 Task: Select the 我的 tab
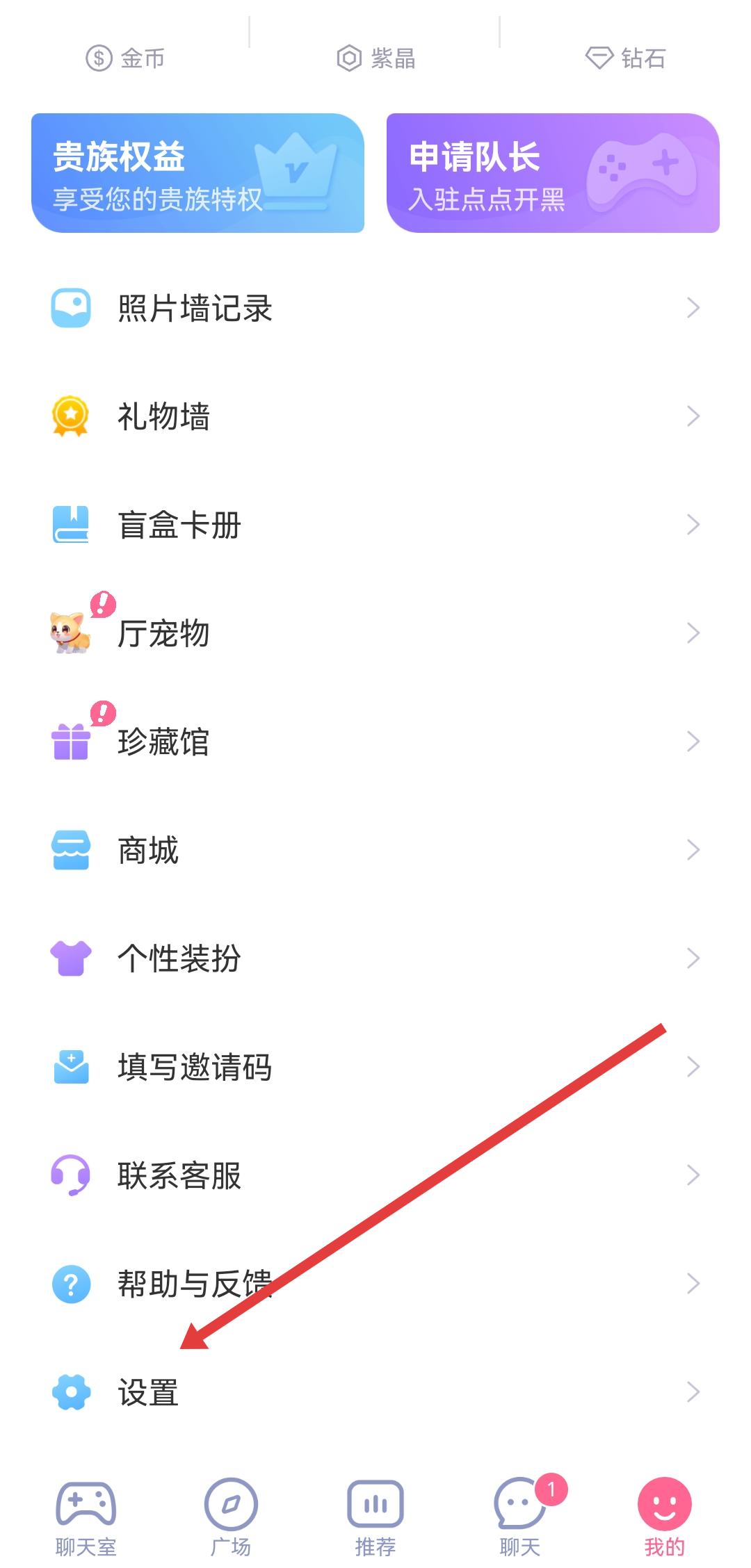664,1517
